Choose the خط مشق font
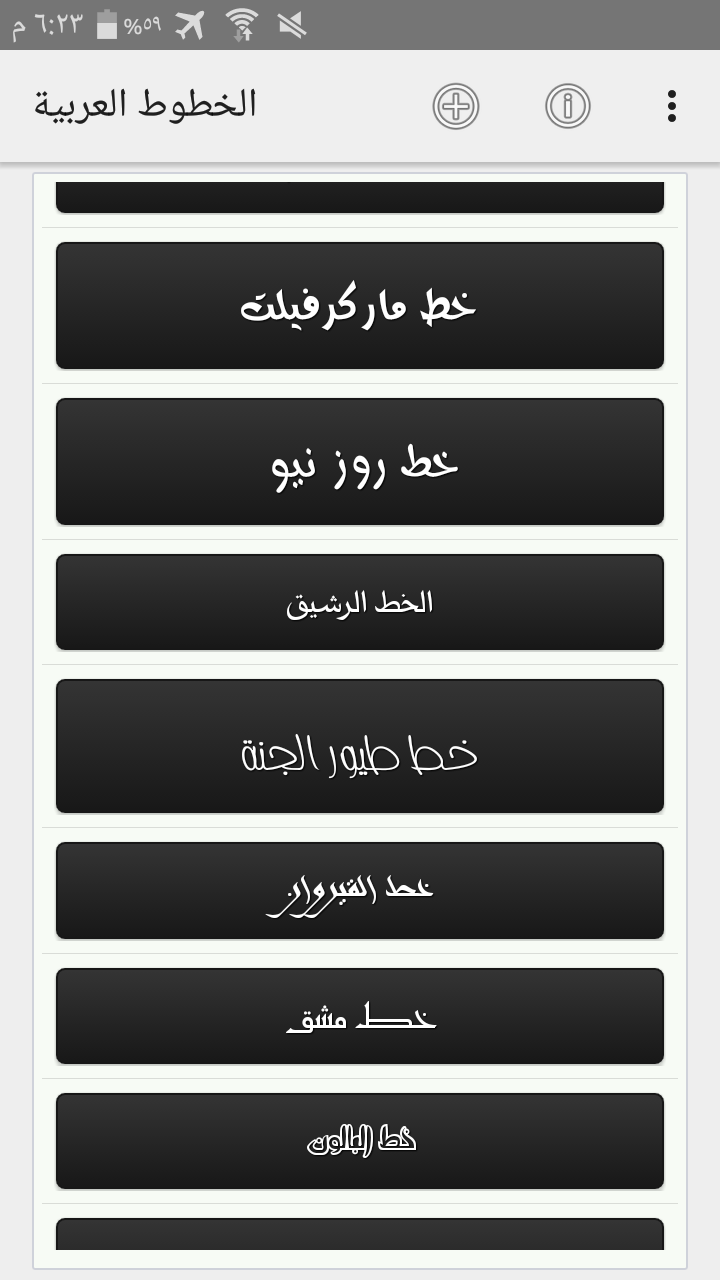This screenshot has width=720, height=1280. point(360,1016)
